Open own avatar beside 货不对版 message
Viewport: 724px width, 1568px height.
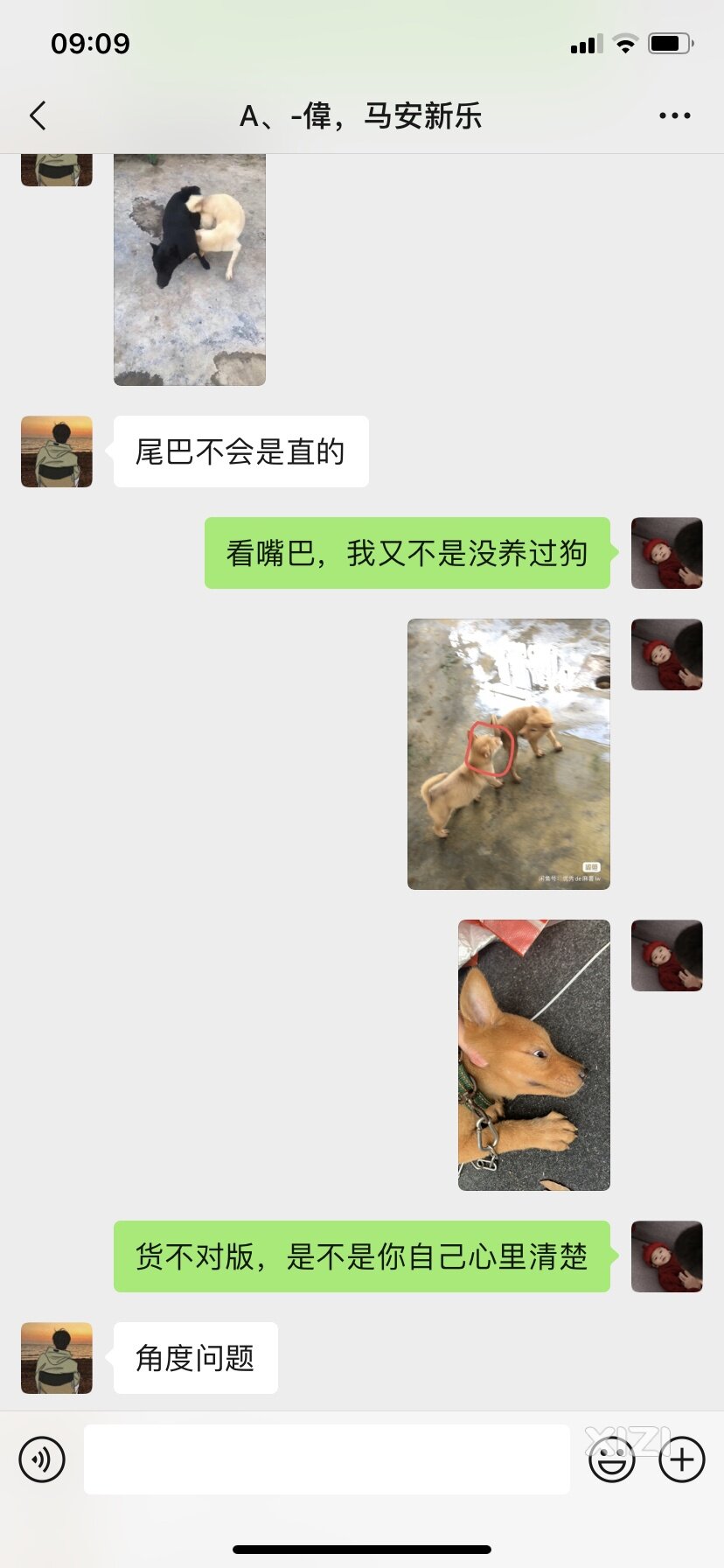tap(666, 1256)
